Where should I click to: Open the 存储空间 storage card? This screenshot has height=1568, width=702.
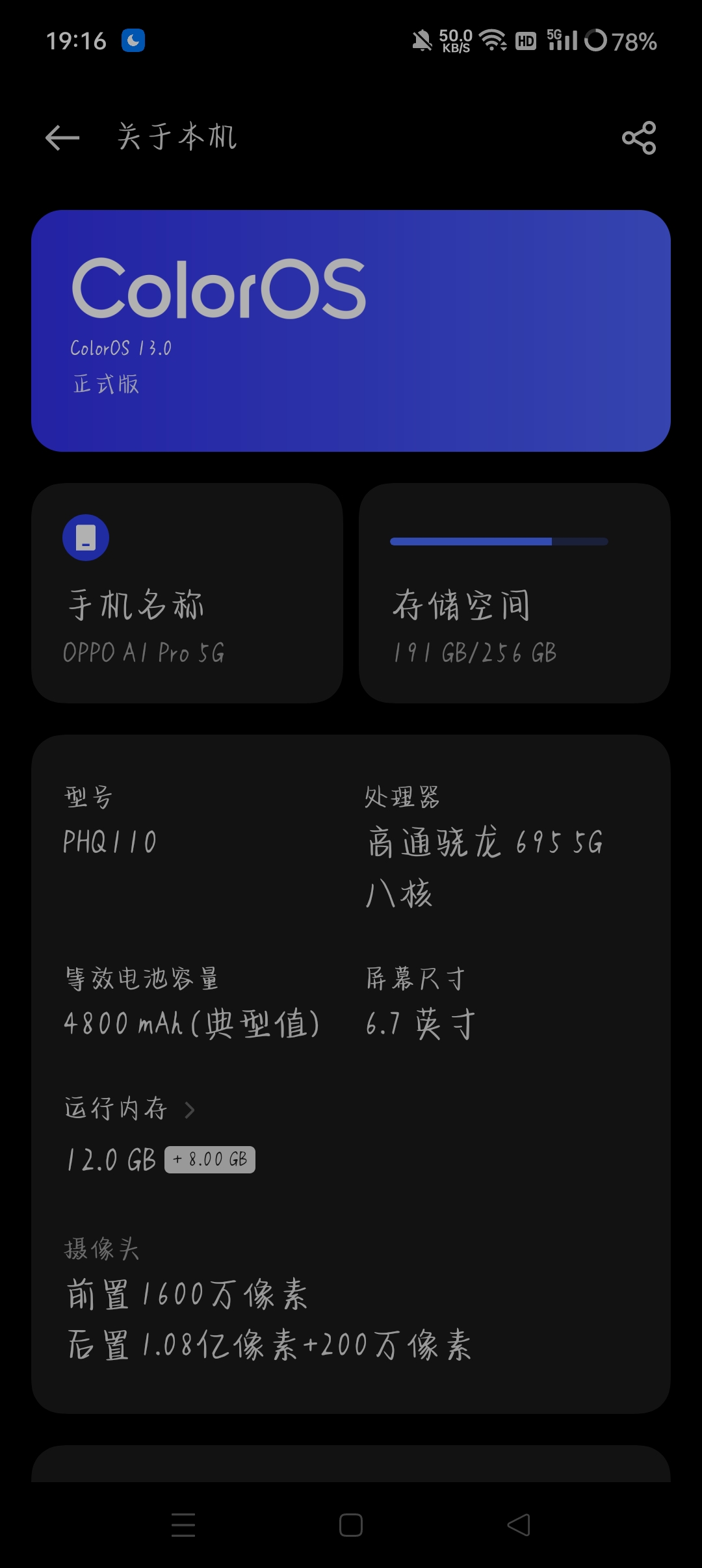[x=514, y=593]
